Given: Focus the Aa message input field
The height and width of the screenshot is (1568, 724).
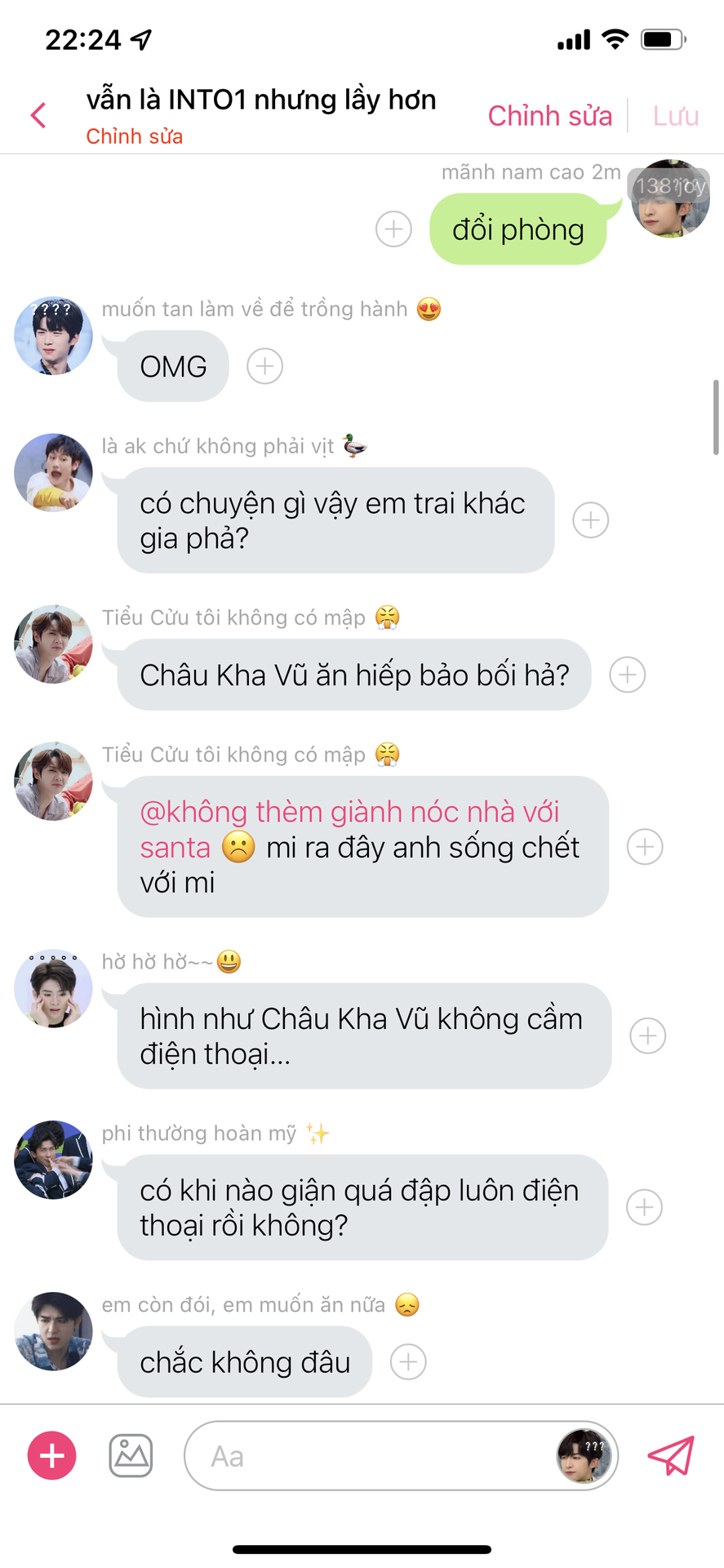Looking at the screenshot, I should (x=367, y=1456).
